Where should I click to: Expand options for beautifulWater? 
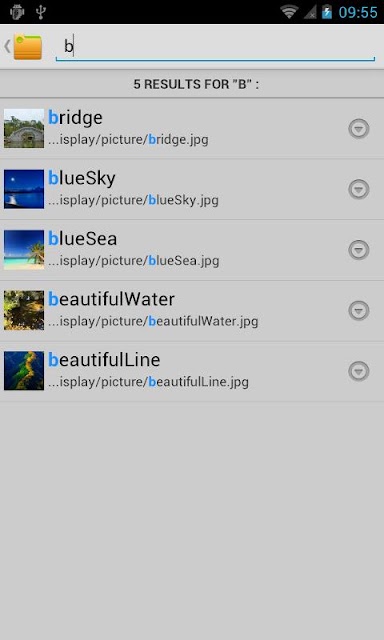pyautogui.click(x=359, y=311)
